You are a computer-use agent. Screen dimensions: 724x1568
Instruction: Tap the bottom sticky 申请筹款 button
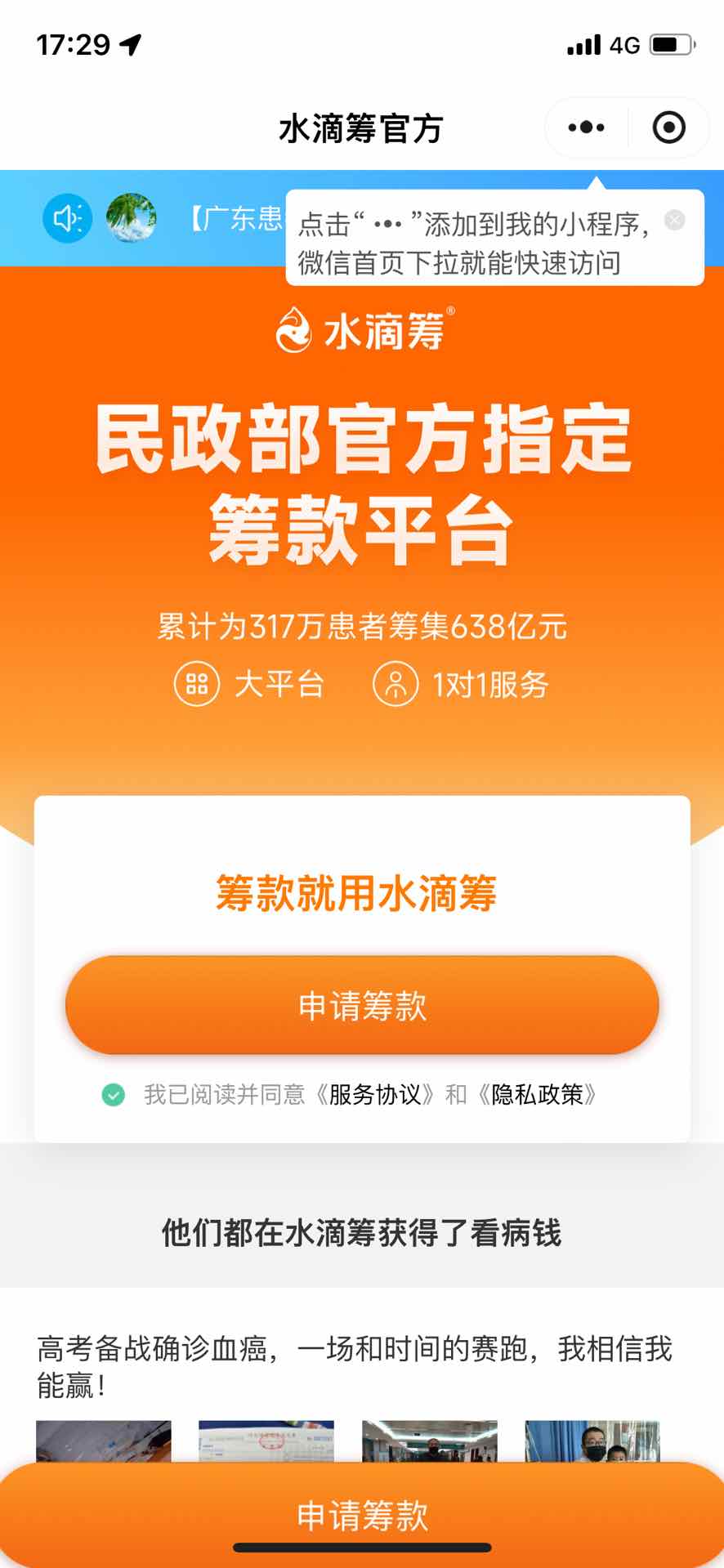(x=362, y=1515)
